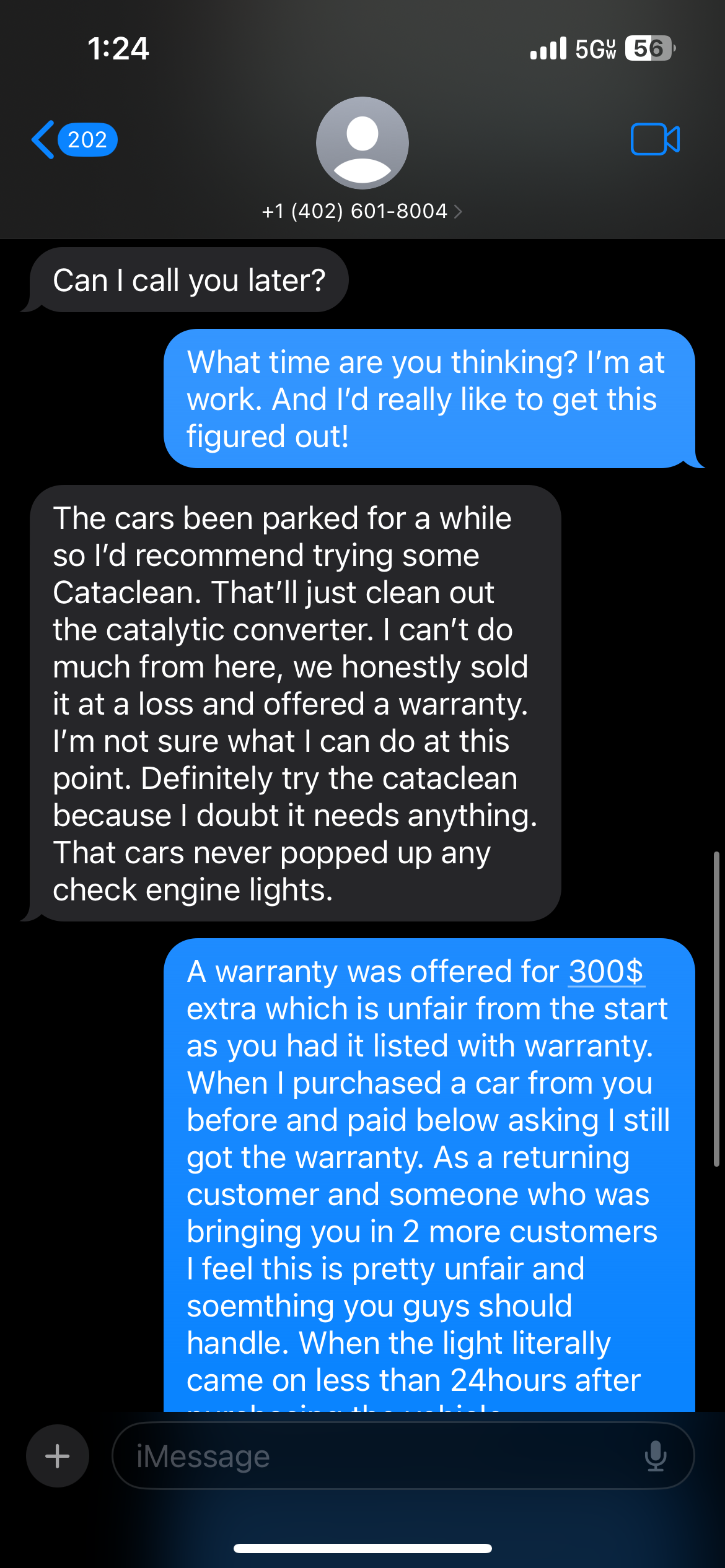The height and width of the screenshot is (1568, 725).
Task: Record audio with the microphone icon
Action: tap(655, 1456)
